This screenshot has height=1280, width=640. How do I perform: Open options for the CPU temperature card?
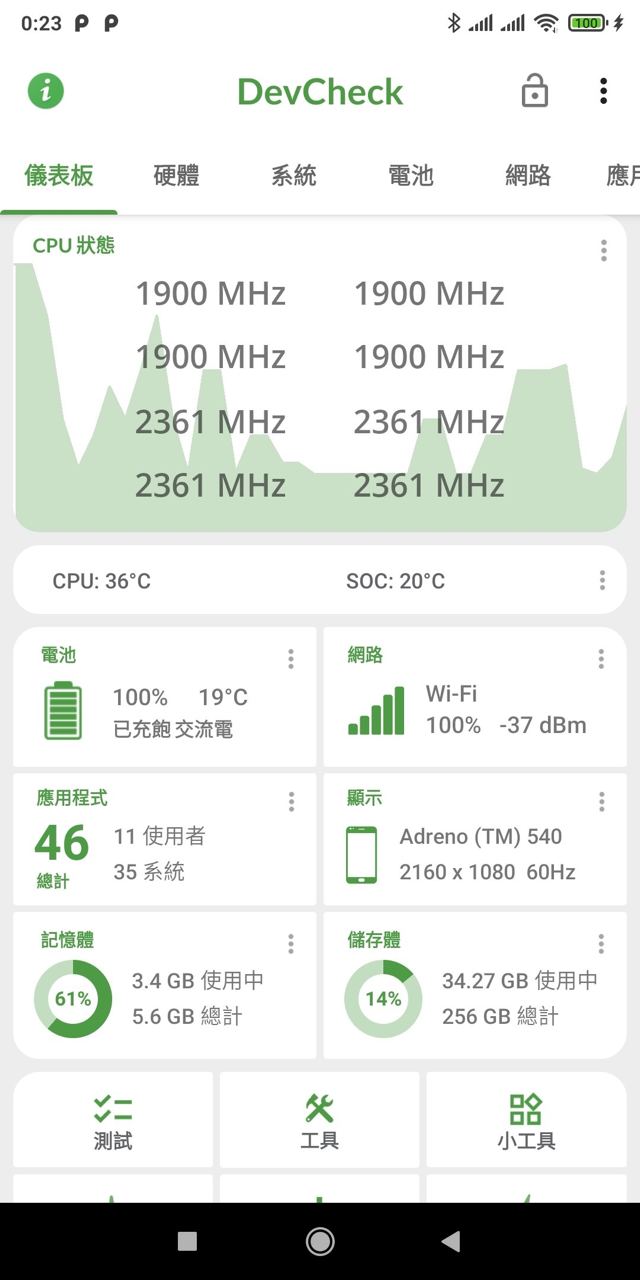[602, 580]
